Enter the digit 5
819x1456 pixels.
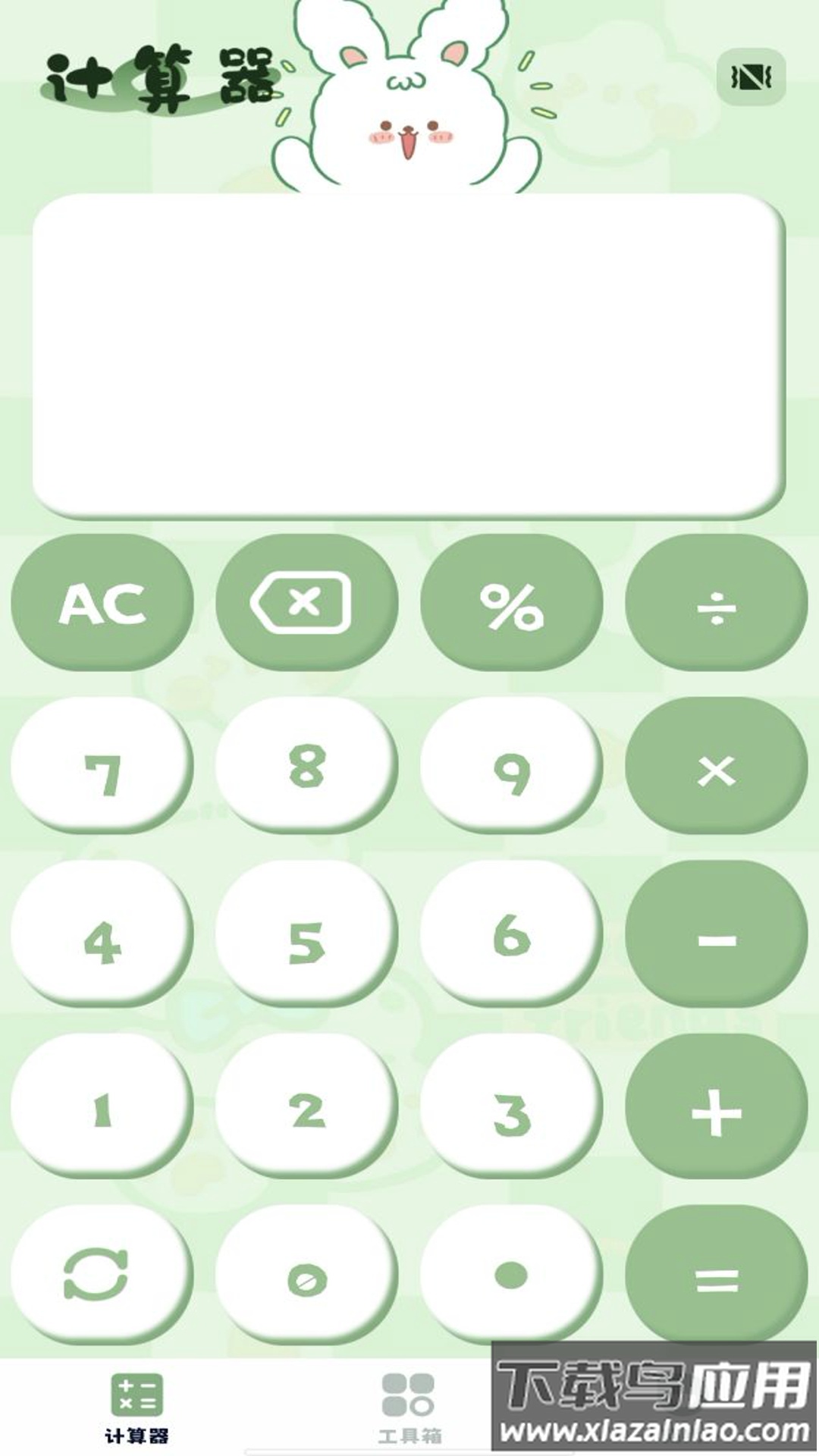(306, 937)
